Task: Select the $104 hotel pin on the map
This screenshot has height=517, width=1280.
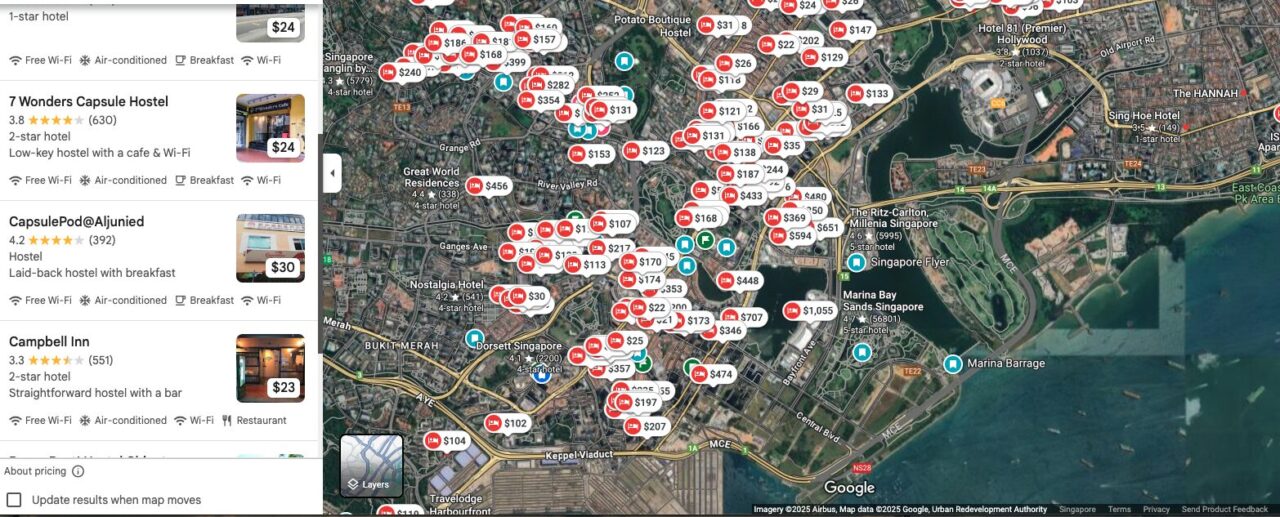Action: pos(446,441)
